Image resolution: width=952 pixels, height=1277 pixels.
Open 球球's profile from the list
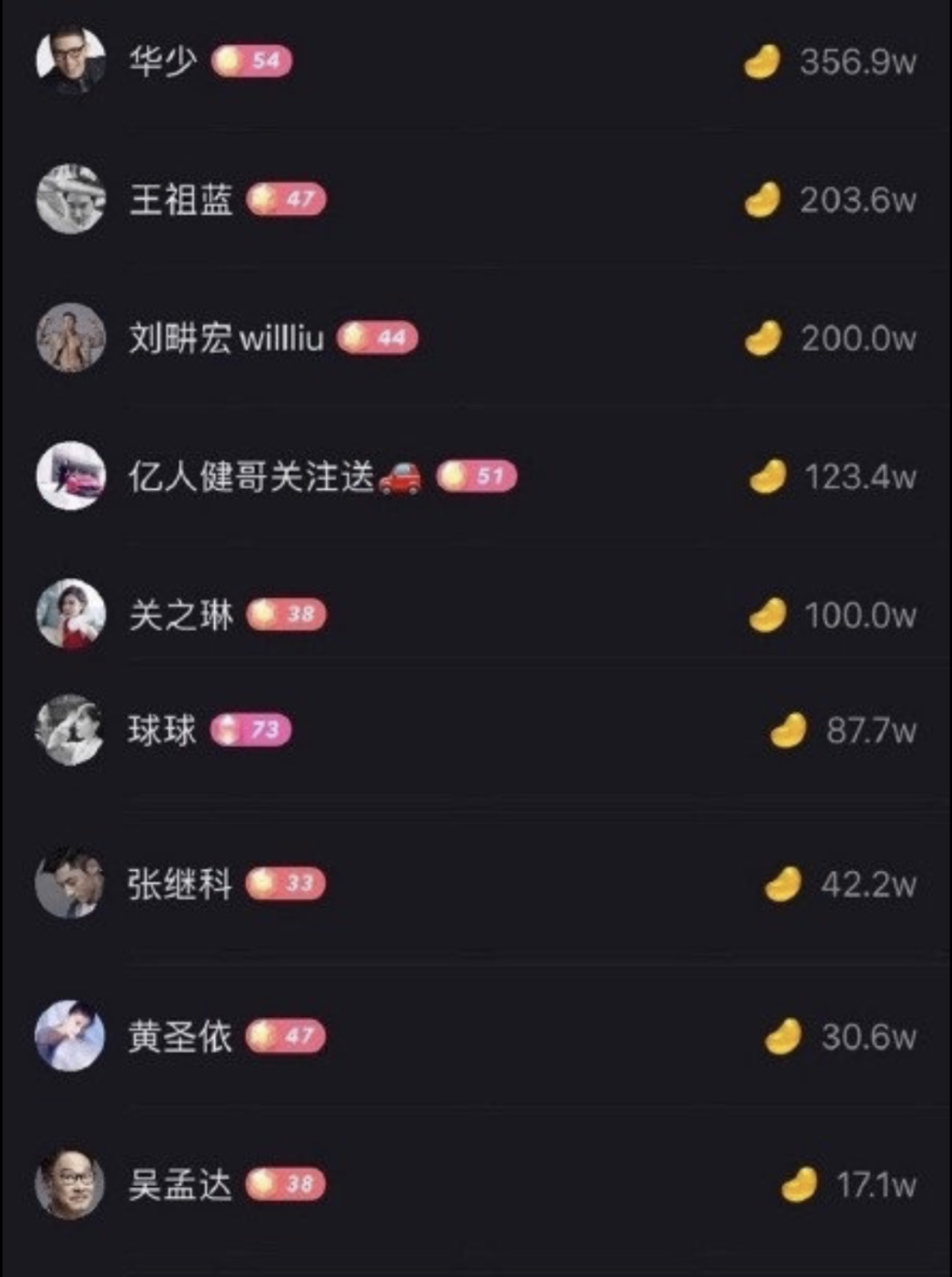pyautogui.click(x=161, y=731)
